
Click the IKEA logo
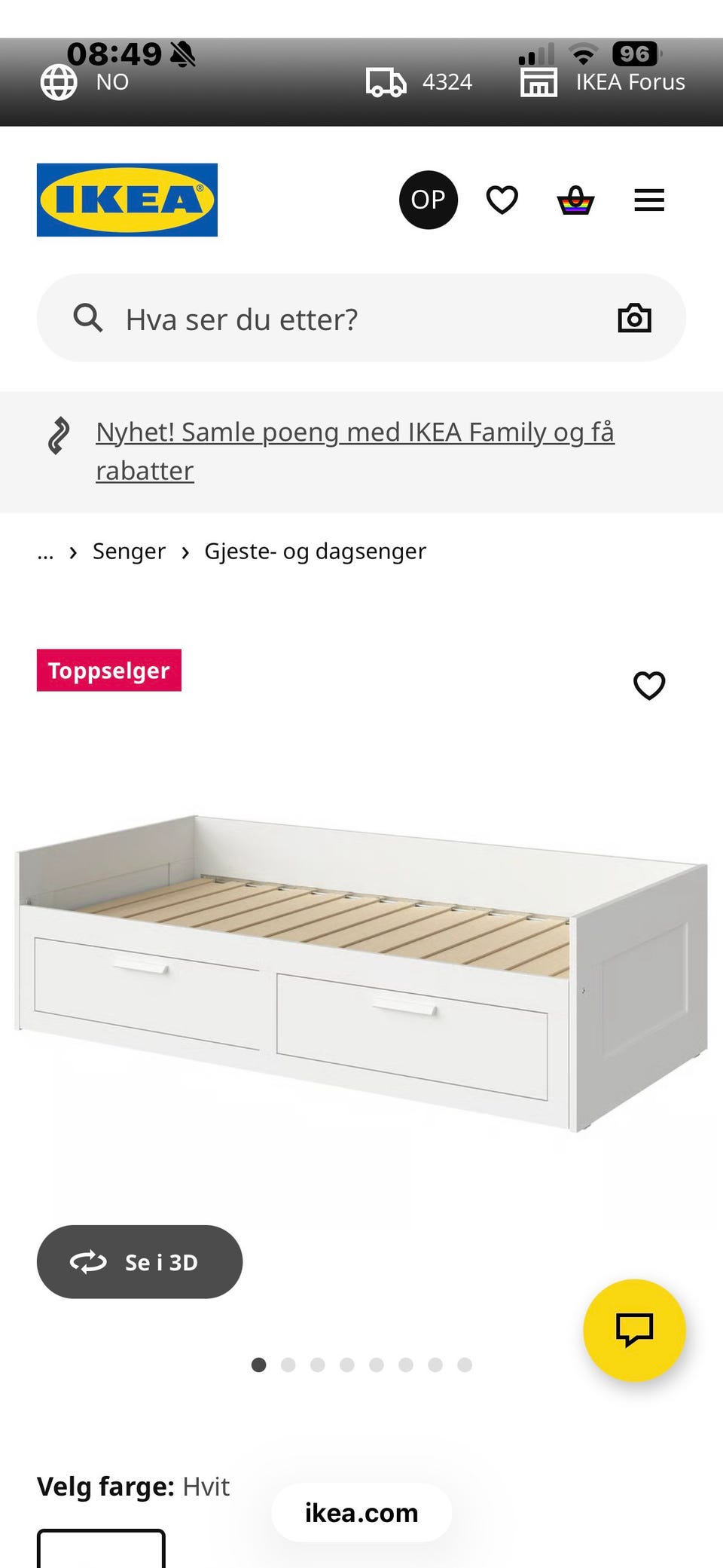pos(127,200)
